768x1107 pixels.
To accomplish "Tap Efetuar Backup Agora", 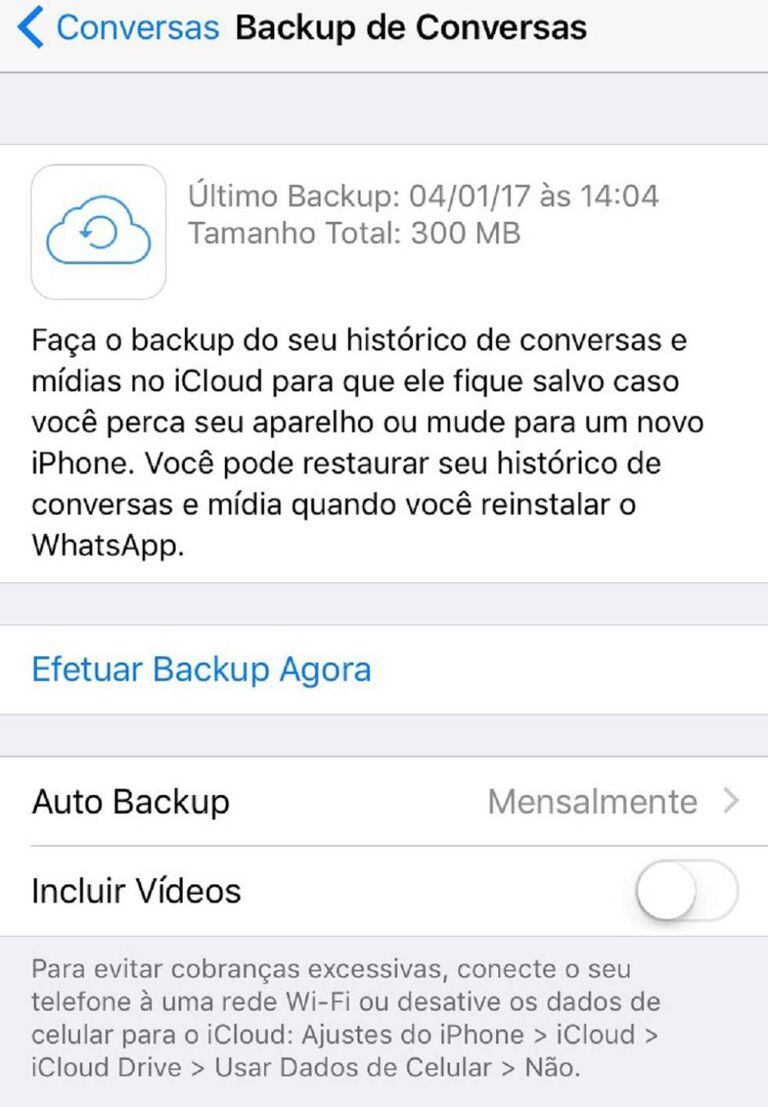I will pos(201,668).
